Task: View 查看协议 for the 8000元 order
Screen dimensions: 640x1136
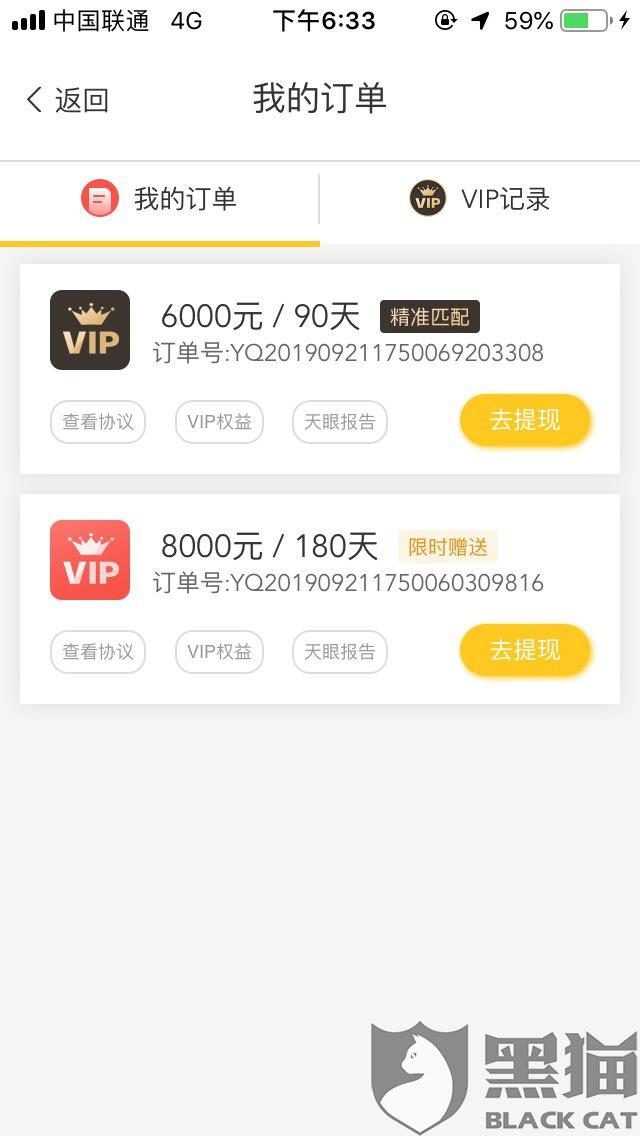Action: 98,651
